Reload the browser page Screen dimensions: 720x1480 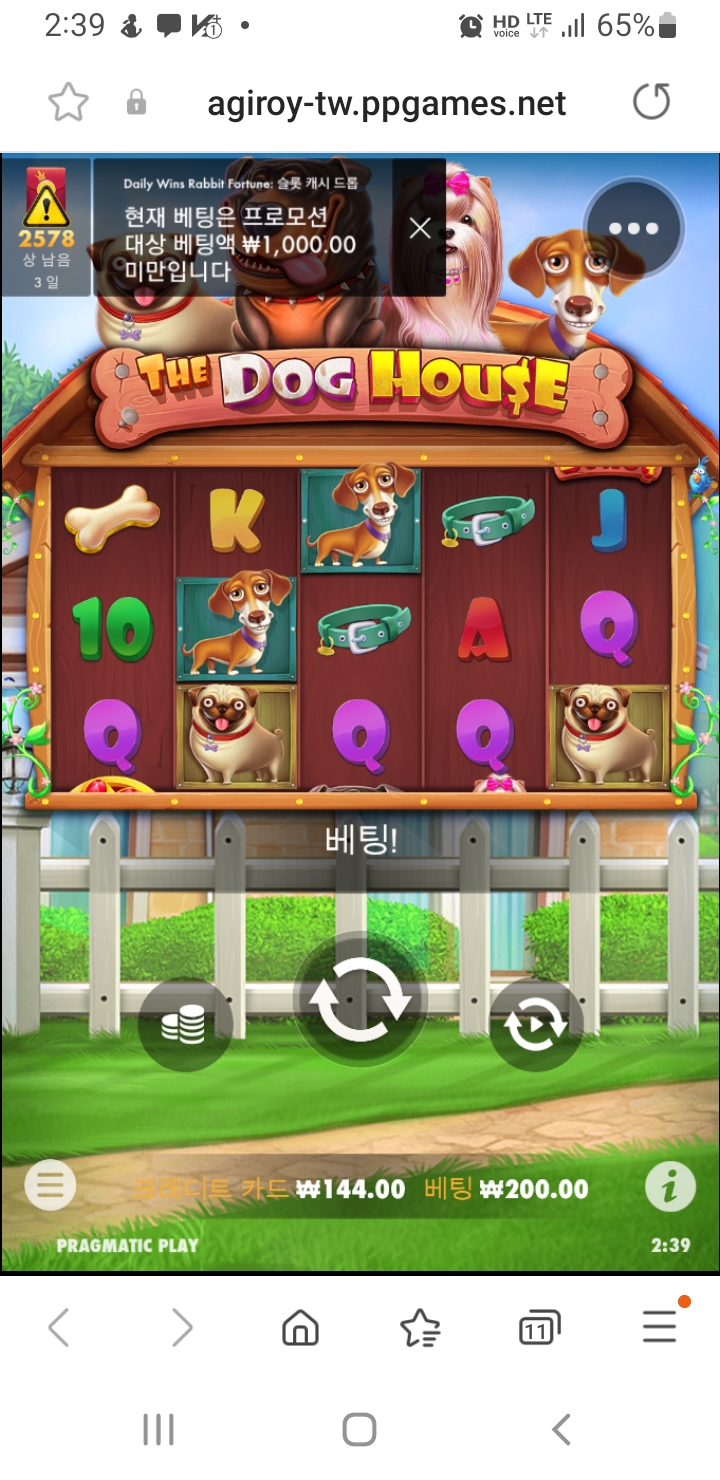pyautogui.click(x=651, y=102)
